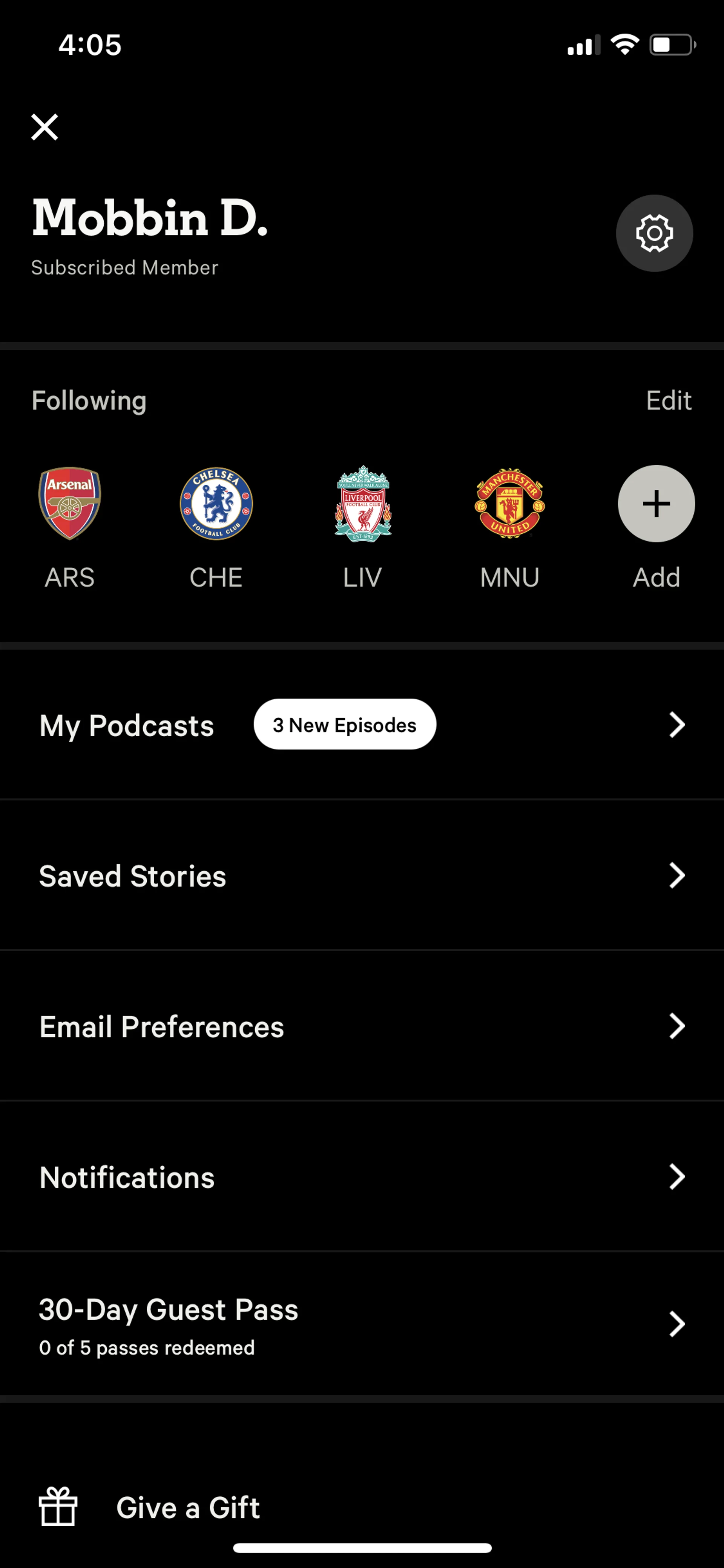
Task: Open Notifications settings
Action: [362, 1177]
